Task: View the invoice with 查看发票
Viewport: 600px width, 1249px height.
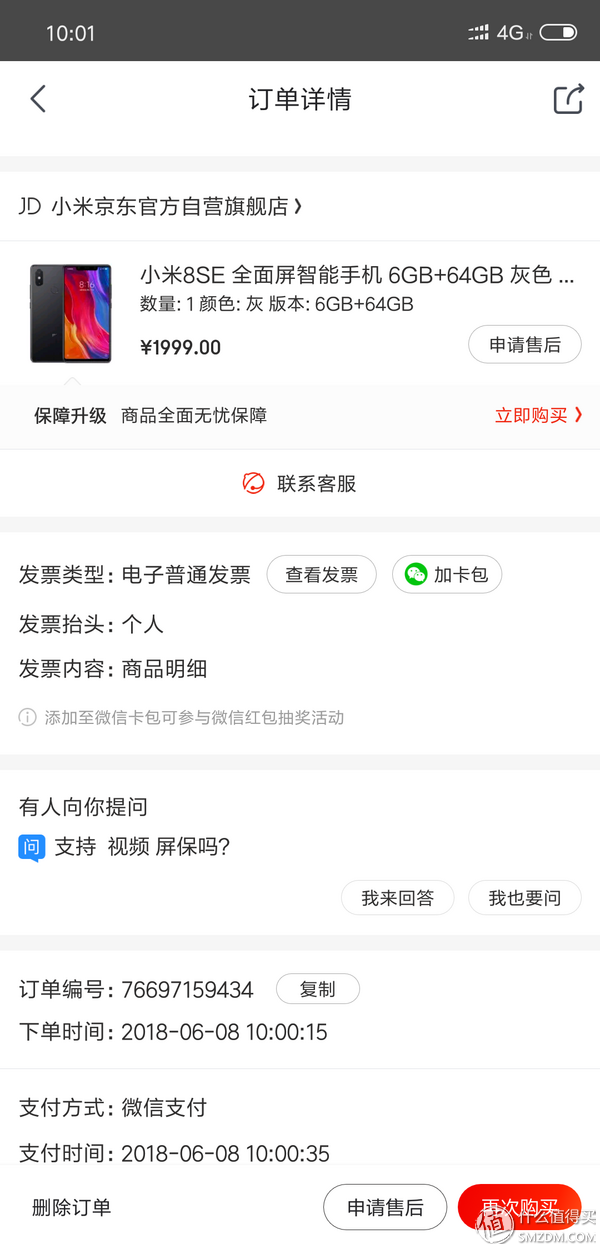Action: (321, 575)
